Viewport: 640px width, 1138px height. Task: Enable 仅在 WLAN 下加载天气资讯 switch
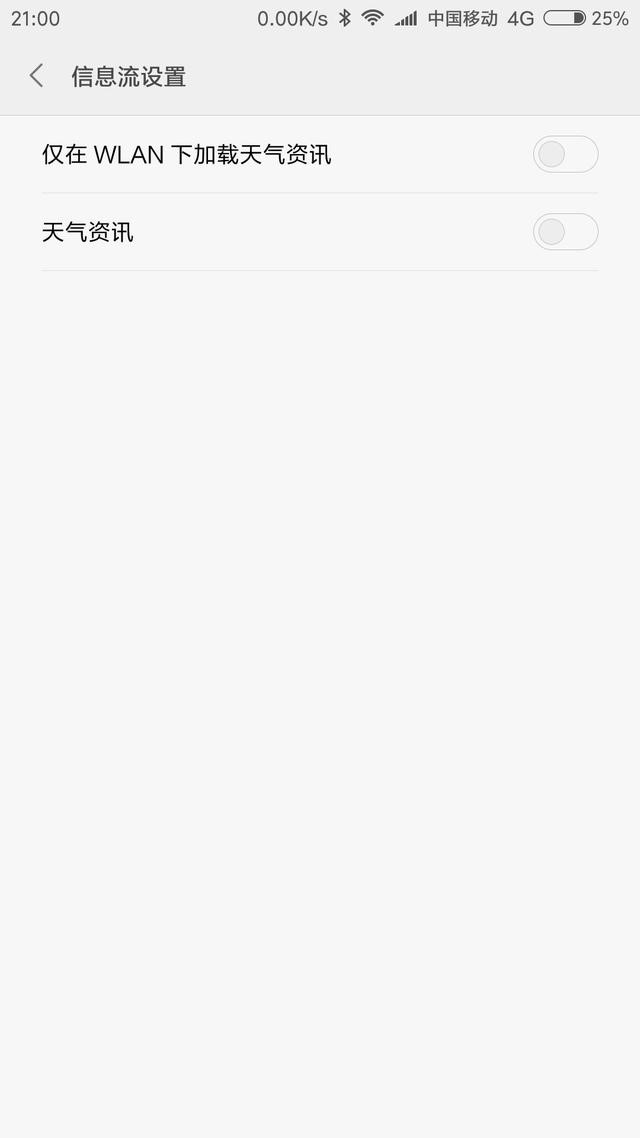[x=565, y=154]
